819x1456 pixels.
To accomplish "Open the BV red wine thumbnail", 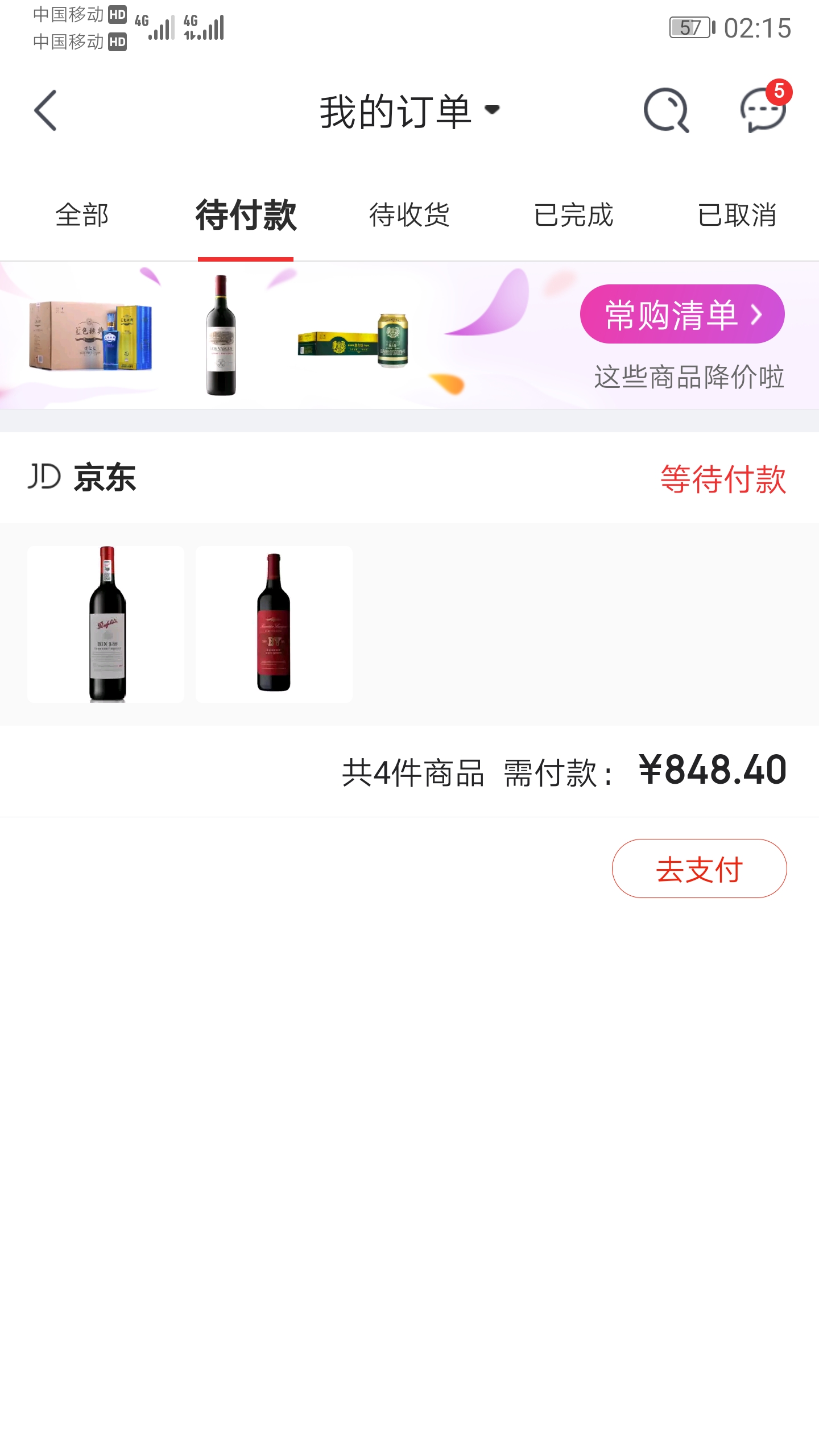I will (274, 624).
